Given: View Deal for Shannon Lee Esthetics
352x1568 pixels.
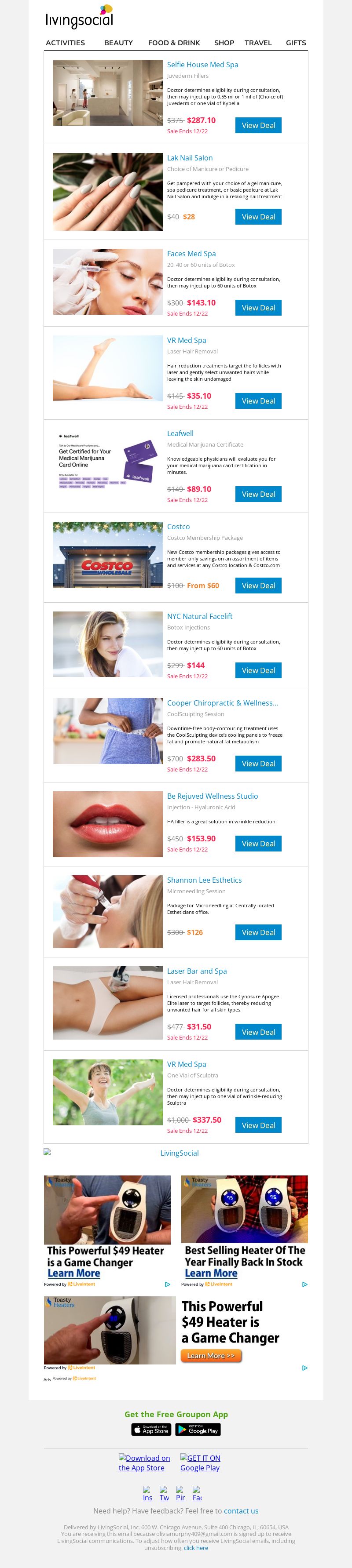Looking at the screenshot, I should click(x=258, y=932).
